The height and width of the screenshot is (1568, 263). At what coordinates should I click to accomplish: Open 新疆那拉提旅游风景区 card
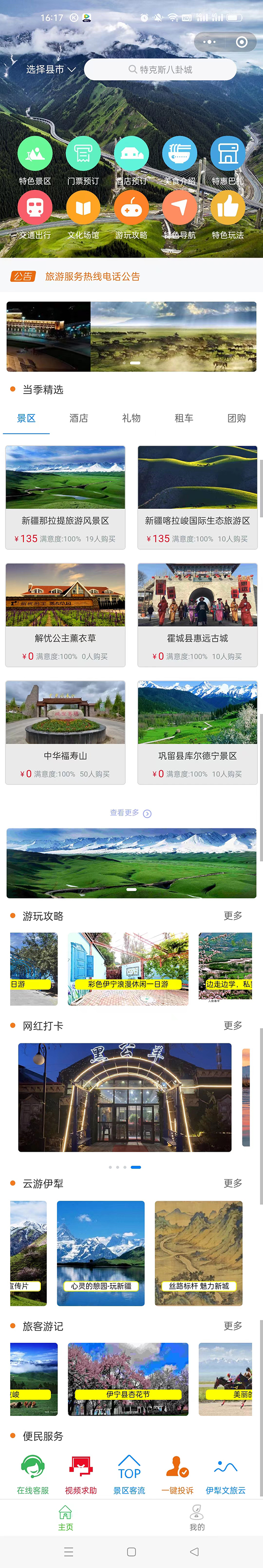[x=65, y=497]
